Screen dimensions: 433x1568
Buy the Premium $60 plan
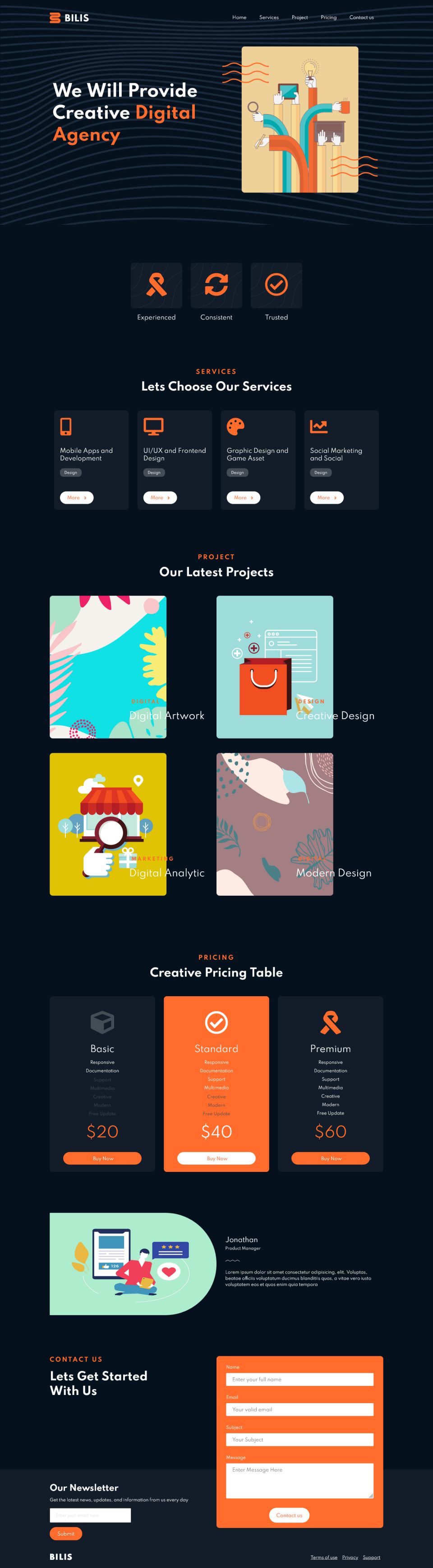coord(330,1158)
